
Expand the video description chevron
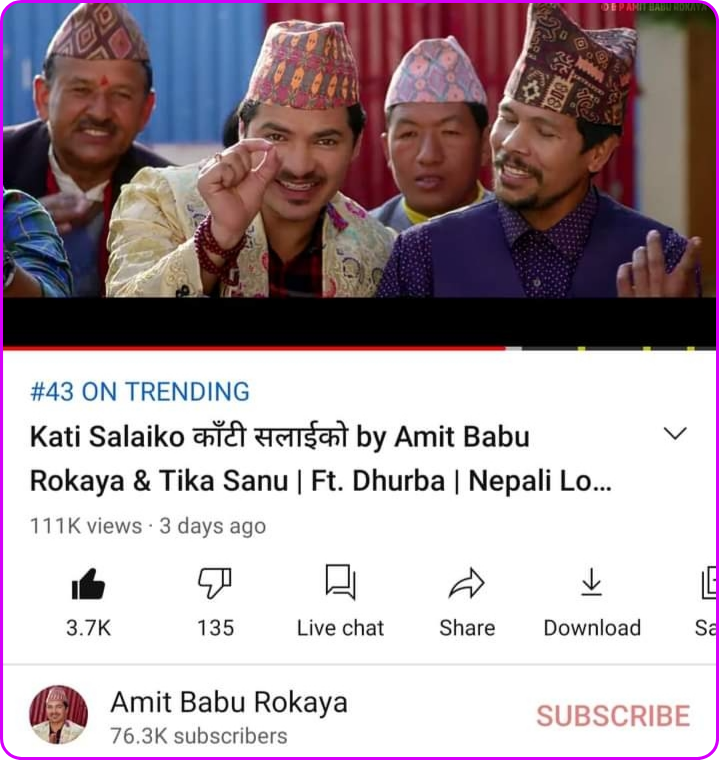point(676,434)
